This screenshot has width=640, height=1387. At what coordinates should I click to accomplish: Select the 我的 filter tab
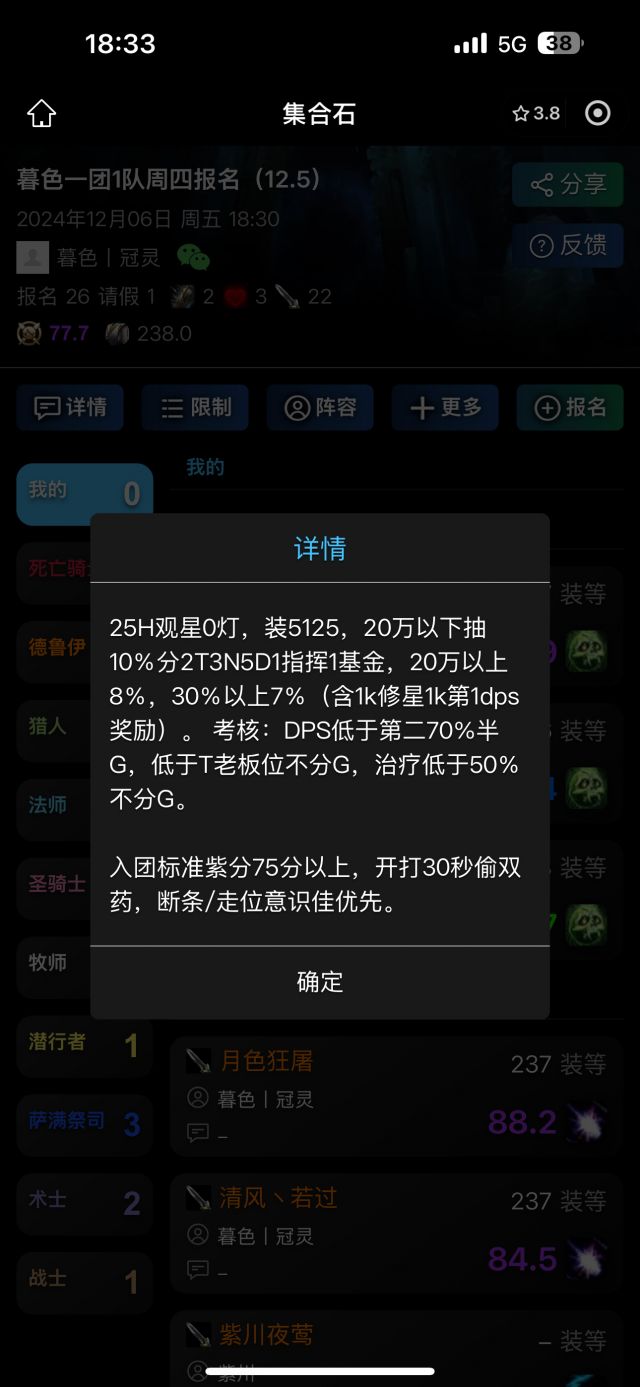pos(85,493)
